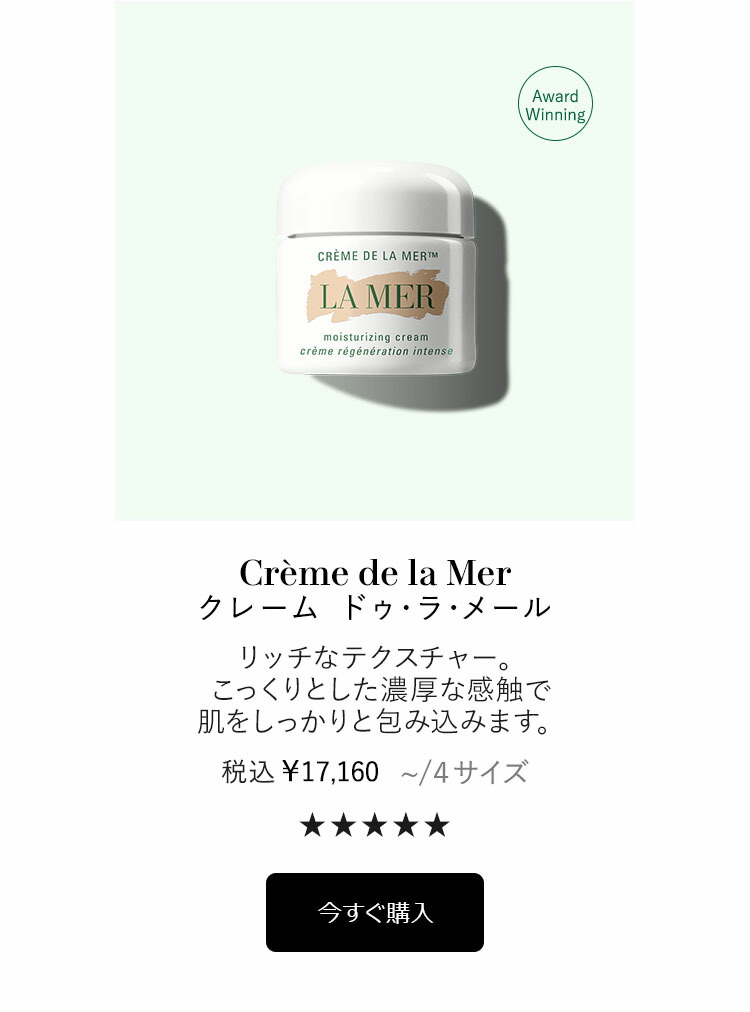Screen dimensions: 750x1012
Task: Click the LA MER logo on the jar
Action: click(375, 293)
